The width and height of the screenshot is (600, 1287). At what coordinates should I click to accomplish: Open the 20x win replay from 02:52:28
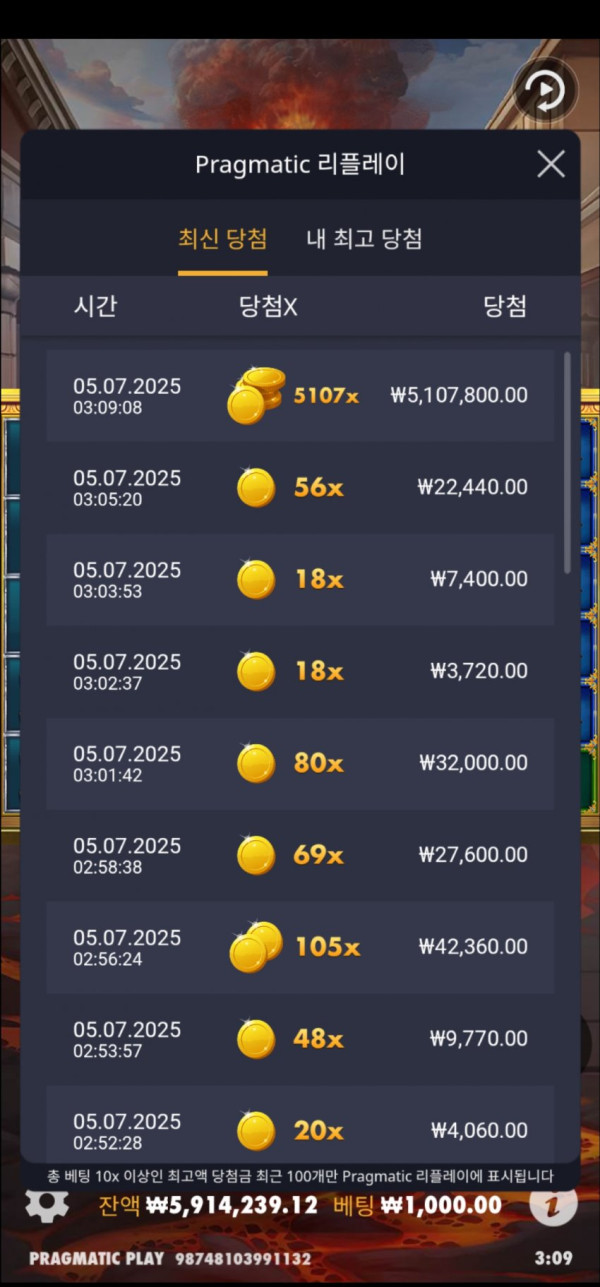coord(300,1129)
